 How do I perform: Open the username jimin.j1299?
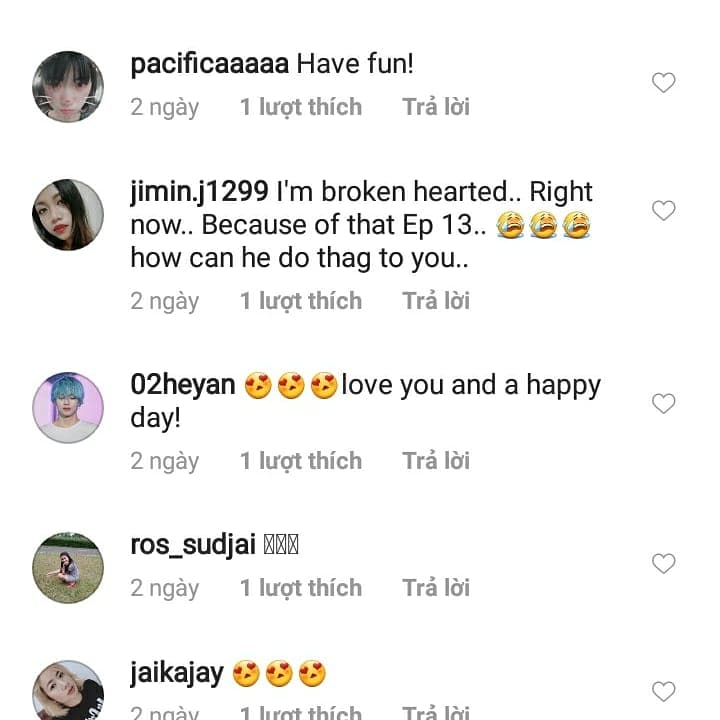(200, 192)
